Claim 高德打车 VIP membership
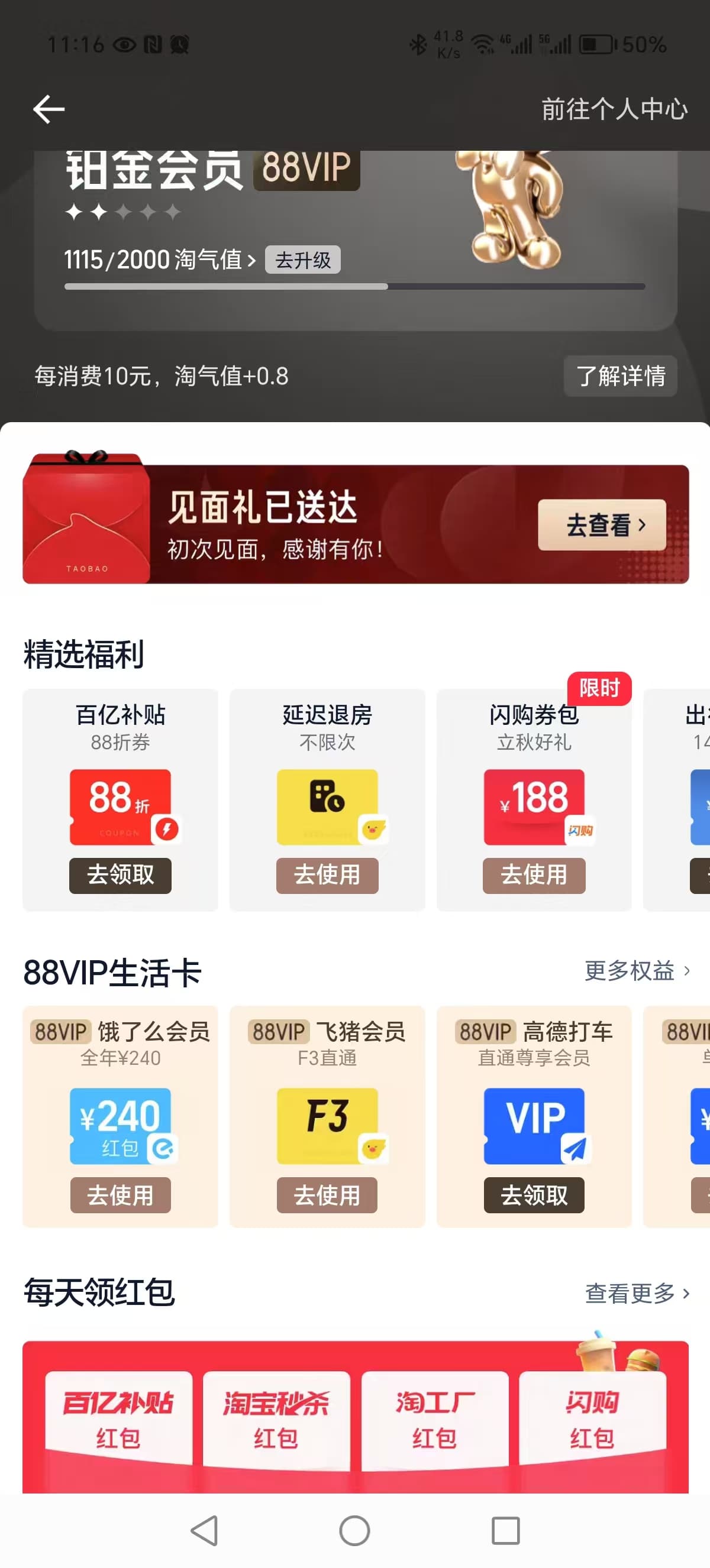The height and width of the screenshot is (1568, 710). 534,1196
